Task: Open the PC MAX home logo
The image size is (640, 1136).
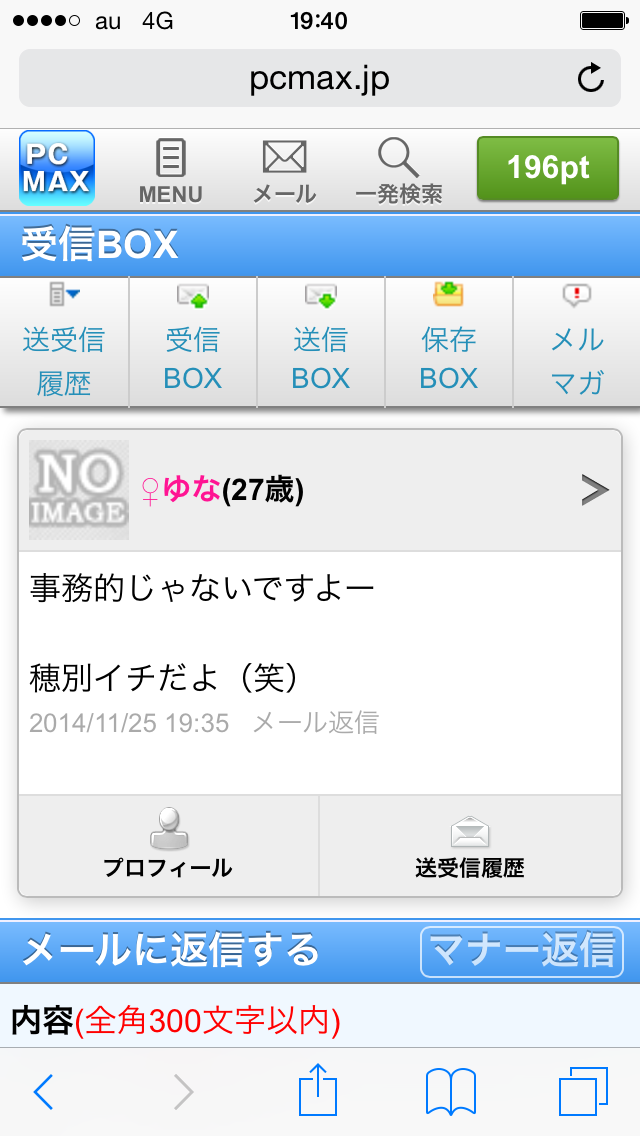Action: click(57, 168)
